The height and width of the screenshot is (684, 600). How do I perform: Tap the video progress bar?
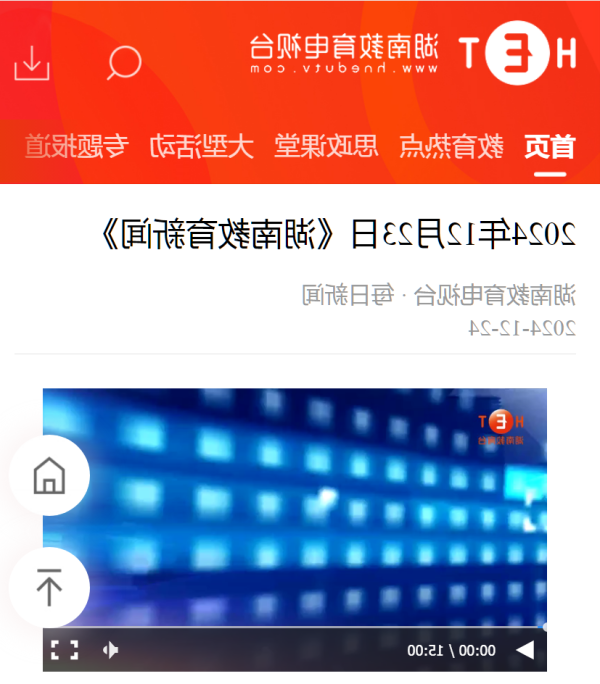point(295,627)
